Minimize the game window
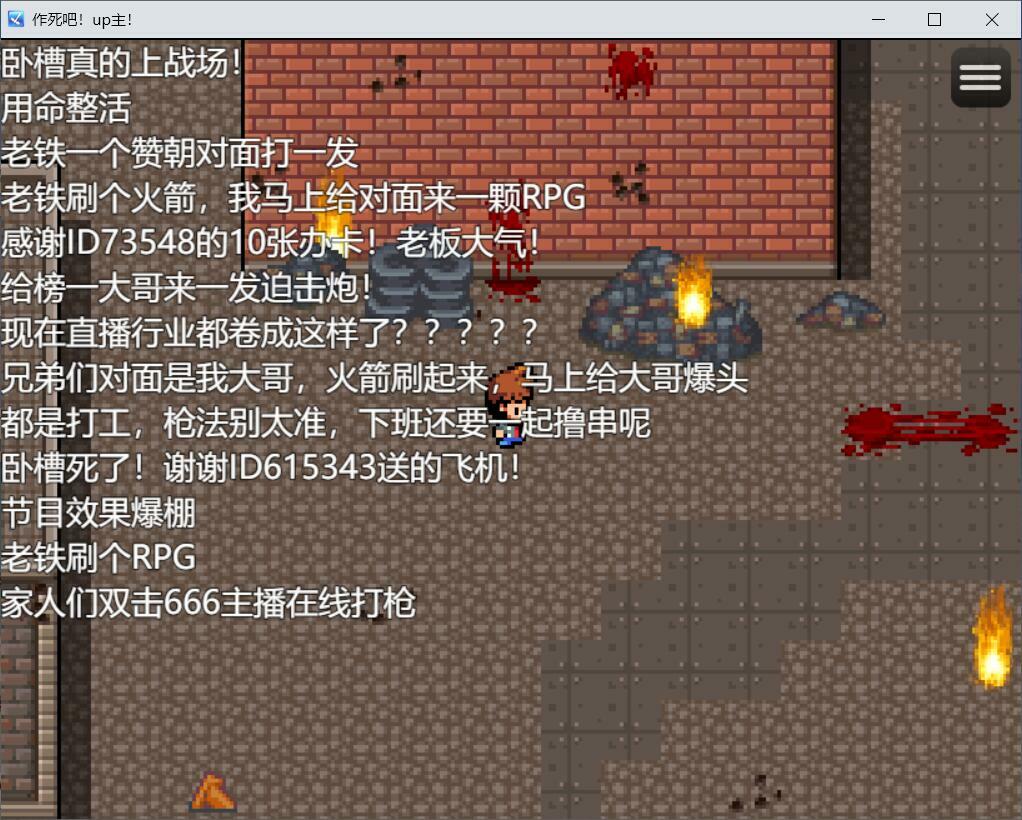Screen dimensions: 1022x820 tap(879, 19)
